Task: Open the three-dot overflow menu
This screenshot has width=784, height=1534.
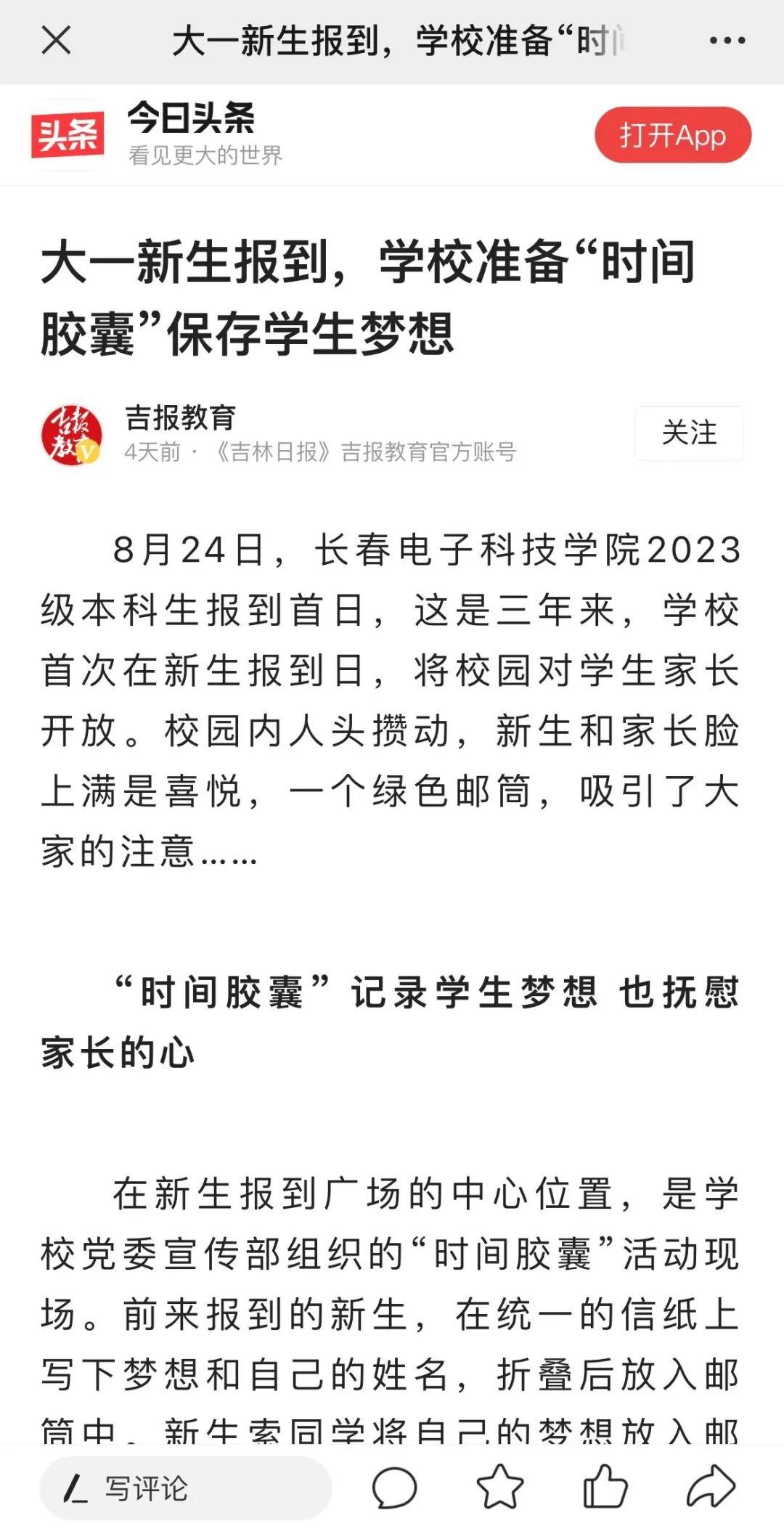Action: (727, 41)
